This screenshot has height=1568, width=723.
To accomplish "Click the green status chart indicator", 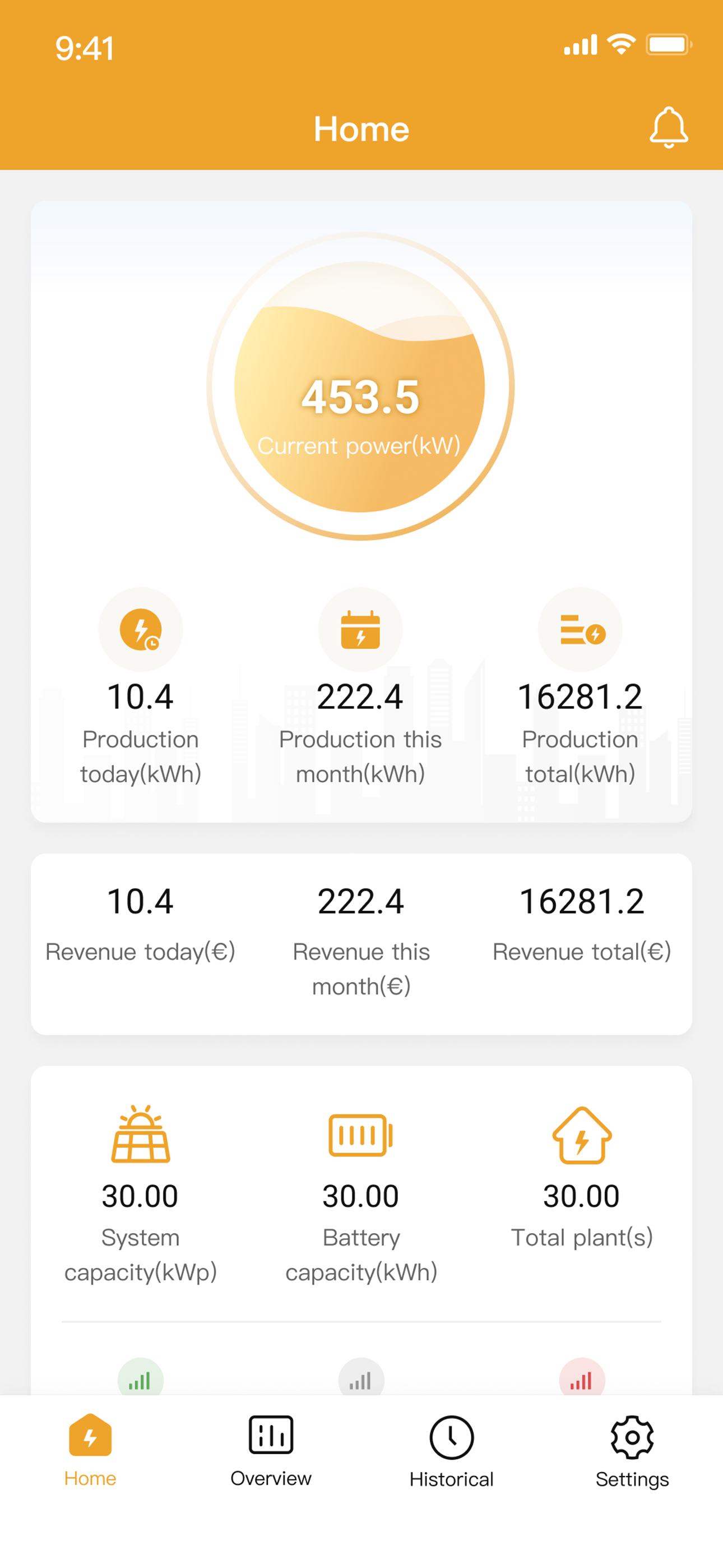I will click(141, 1380).
